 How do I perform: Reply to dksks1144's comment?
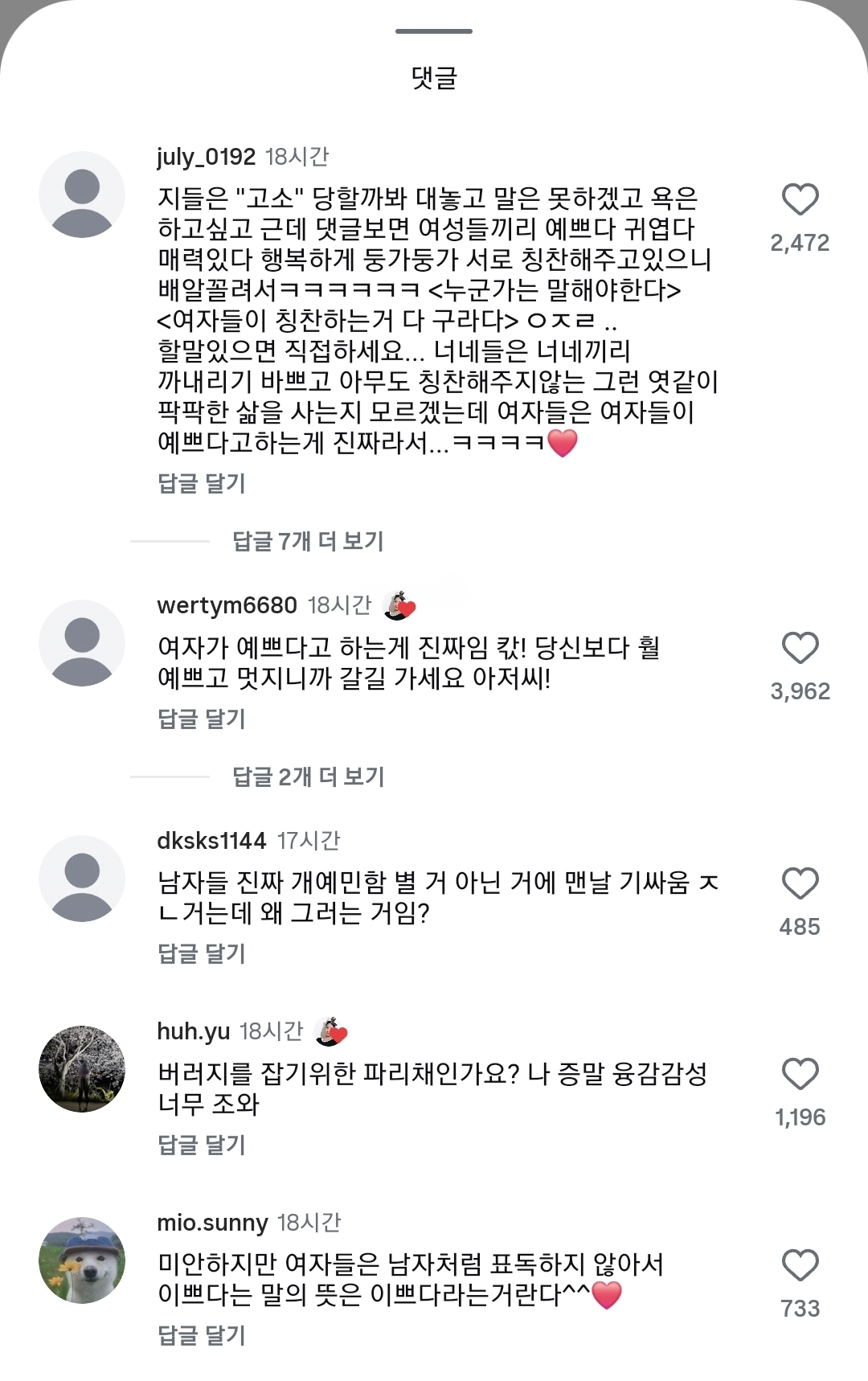point(202,953)
